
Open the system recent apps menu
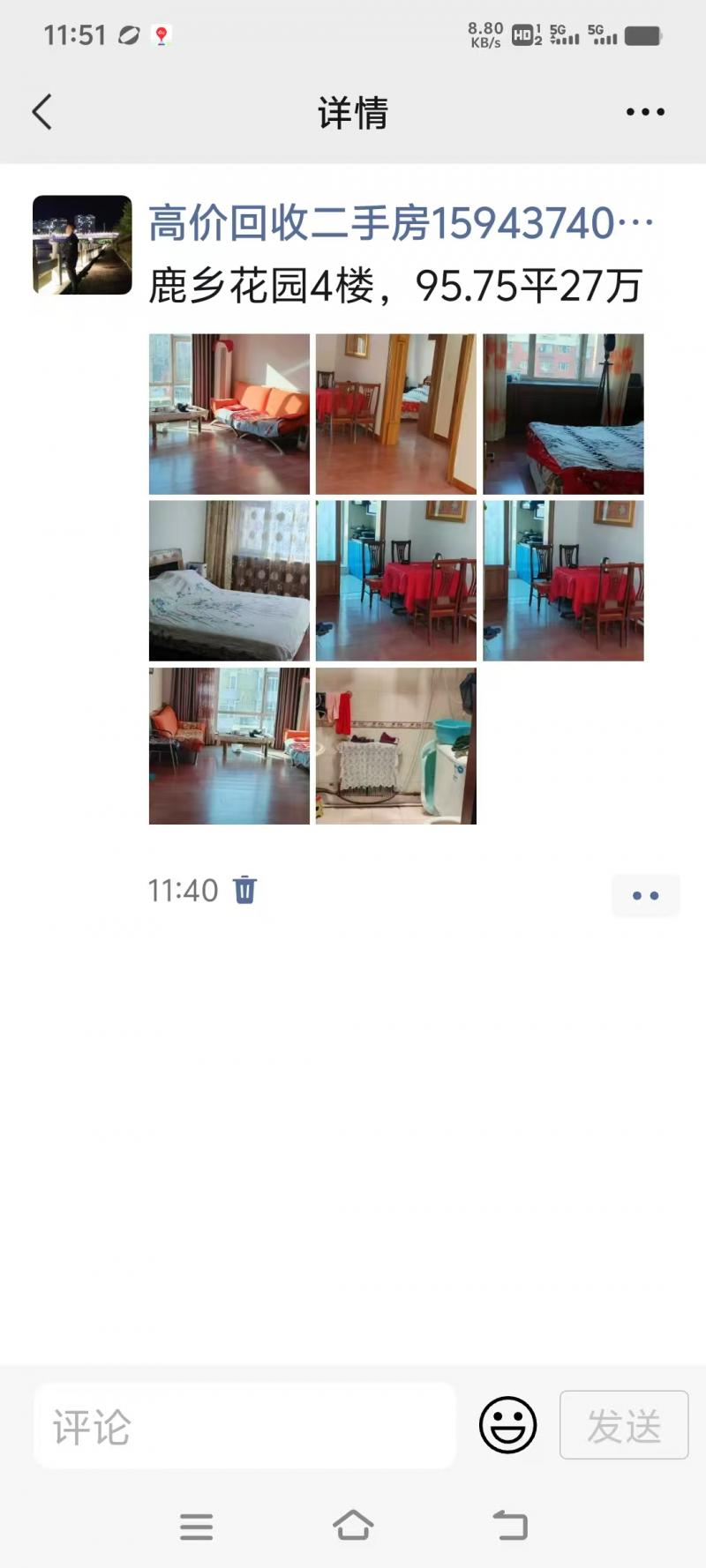pyautogui.click(x=196, y=1527)
